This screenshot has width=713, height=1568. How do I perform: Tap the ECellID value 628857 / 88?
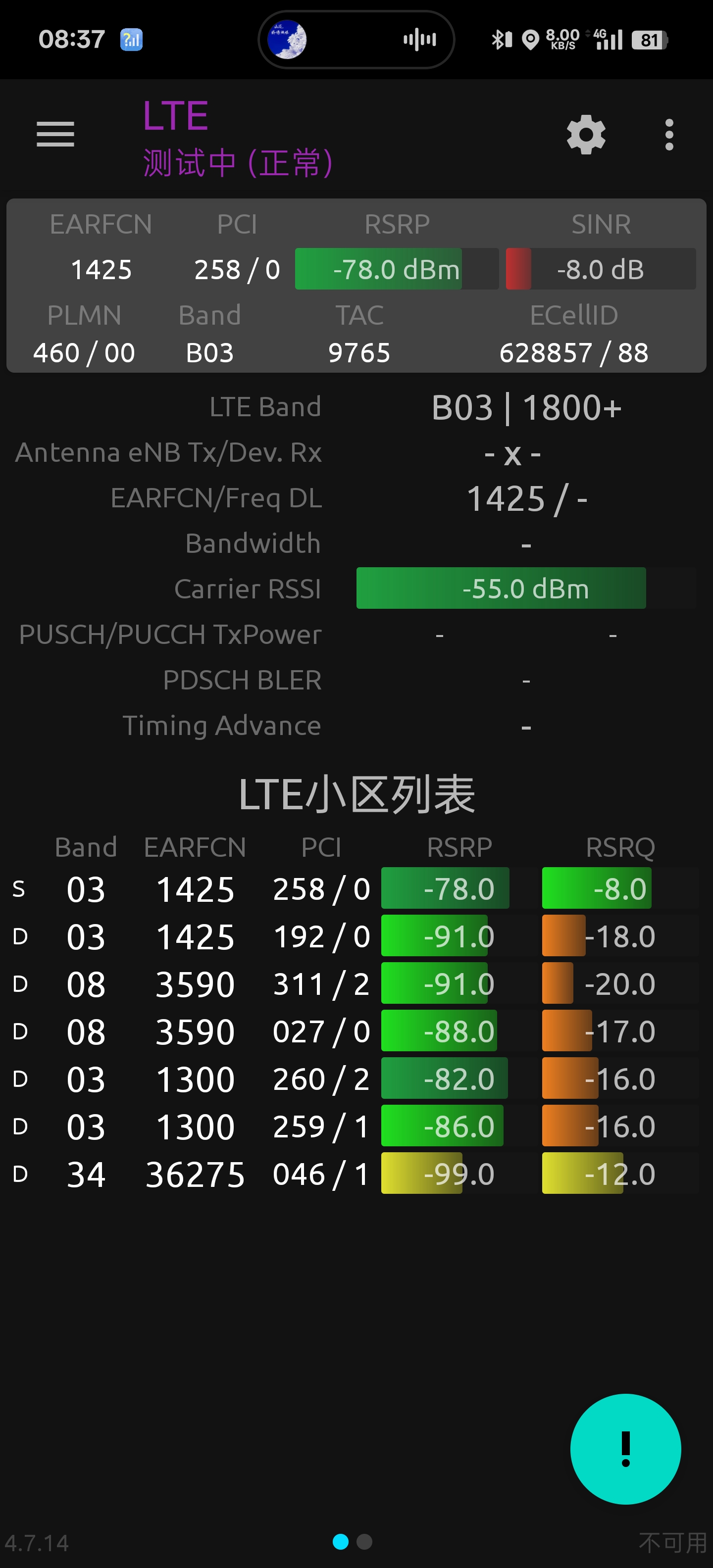click(575, 352)
